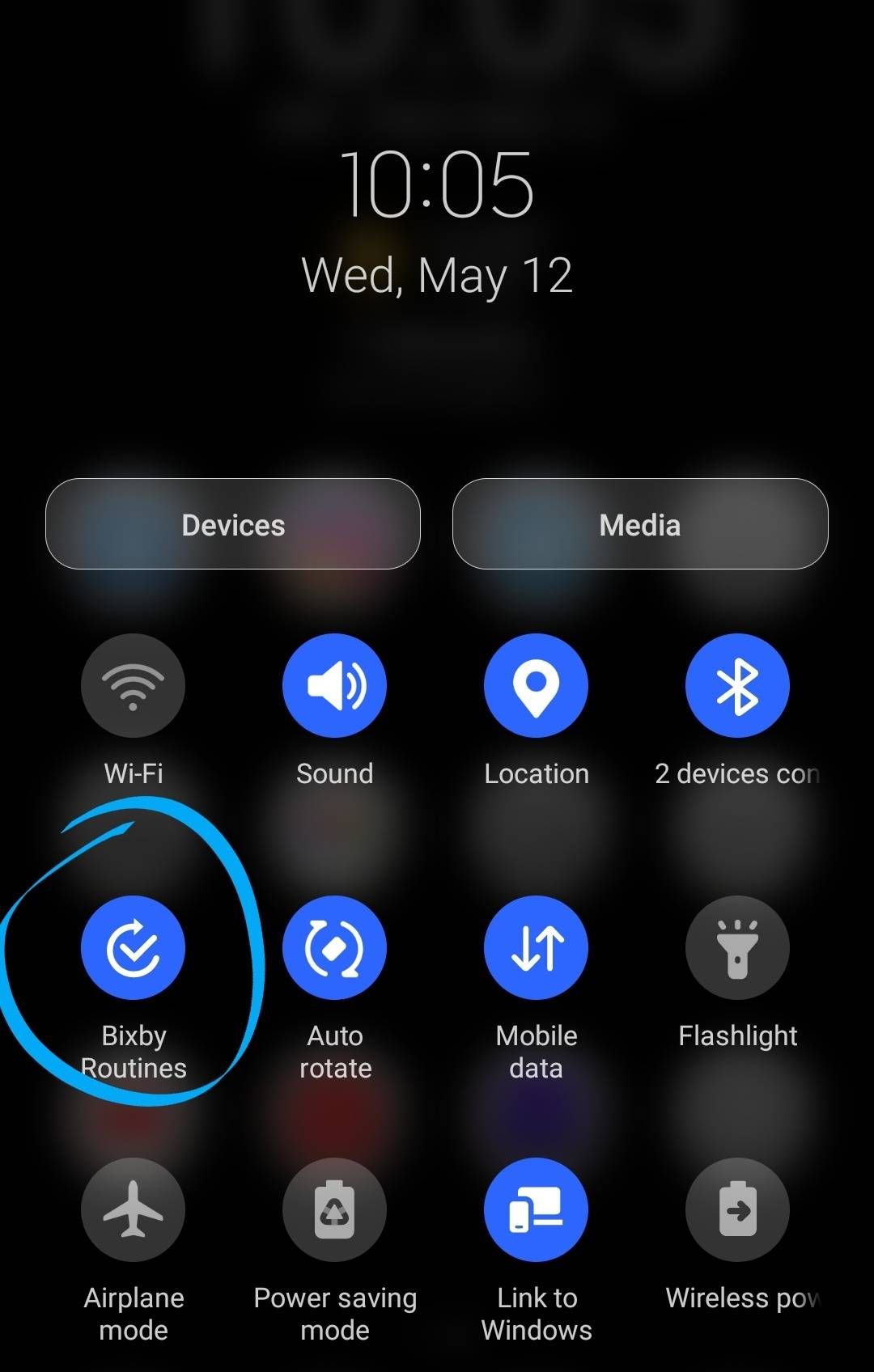Mute the Sound toggle

tap(334, 685)
